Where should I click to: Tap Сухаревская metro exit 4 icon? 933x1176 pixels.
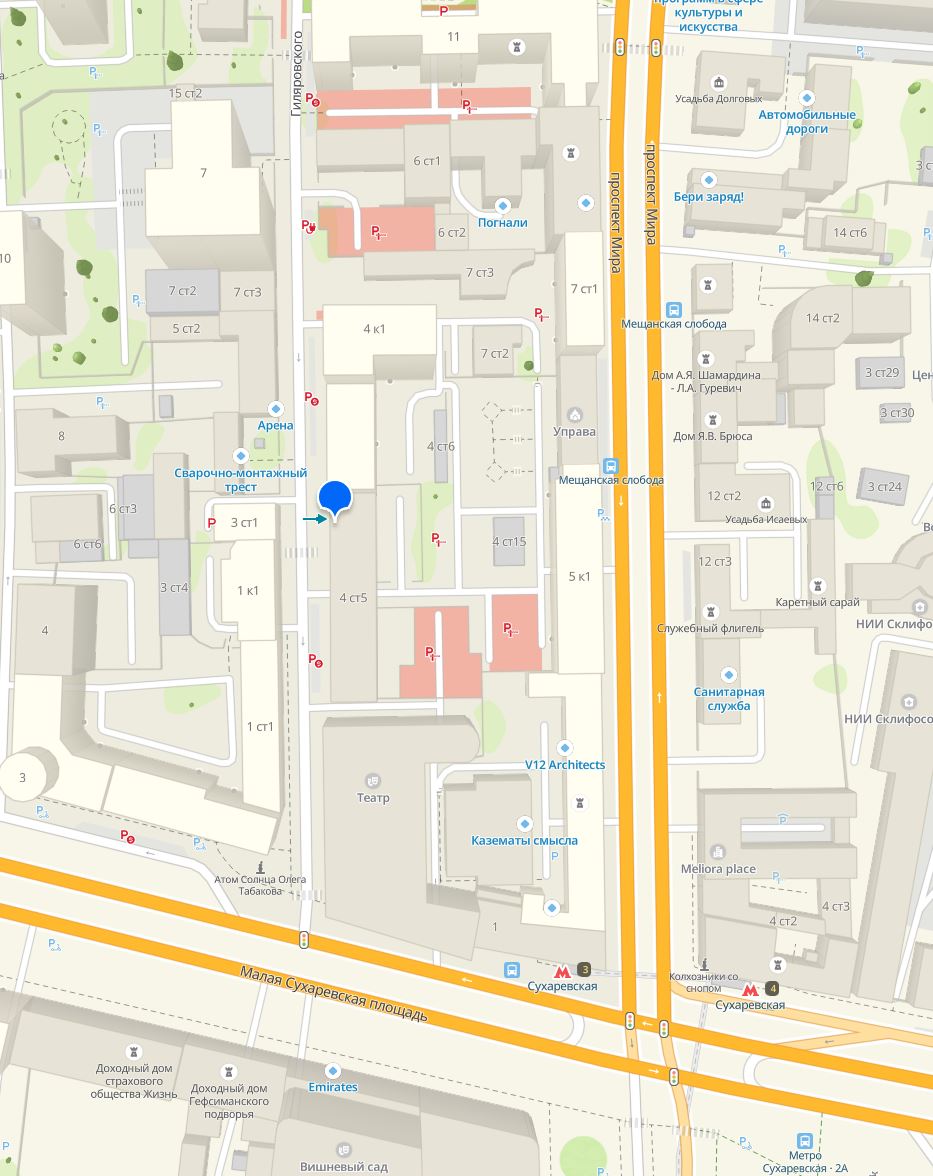750,989
